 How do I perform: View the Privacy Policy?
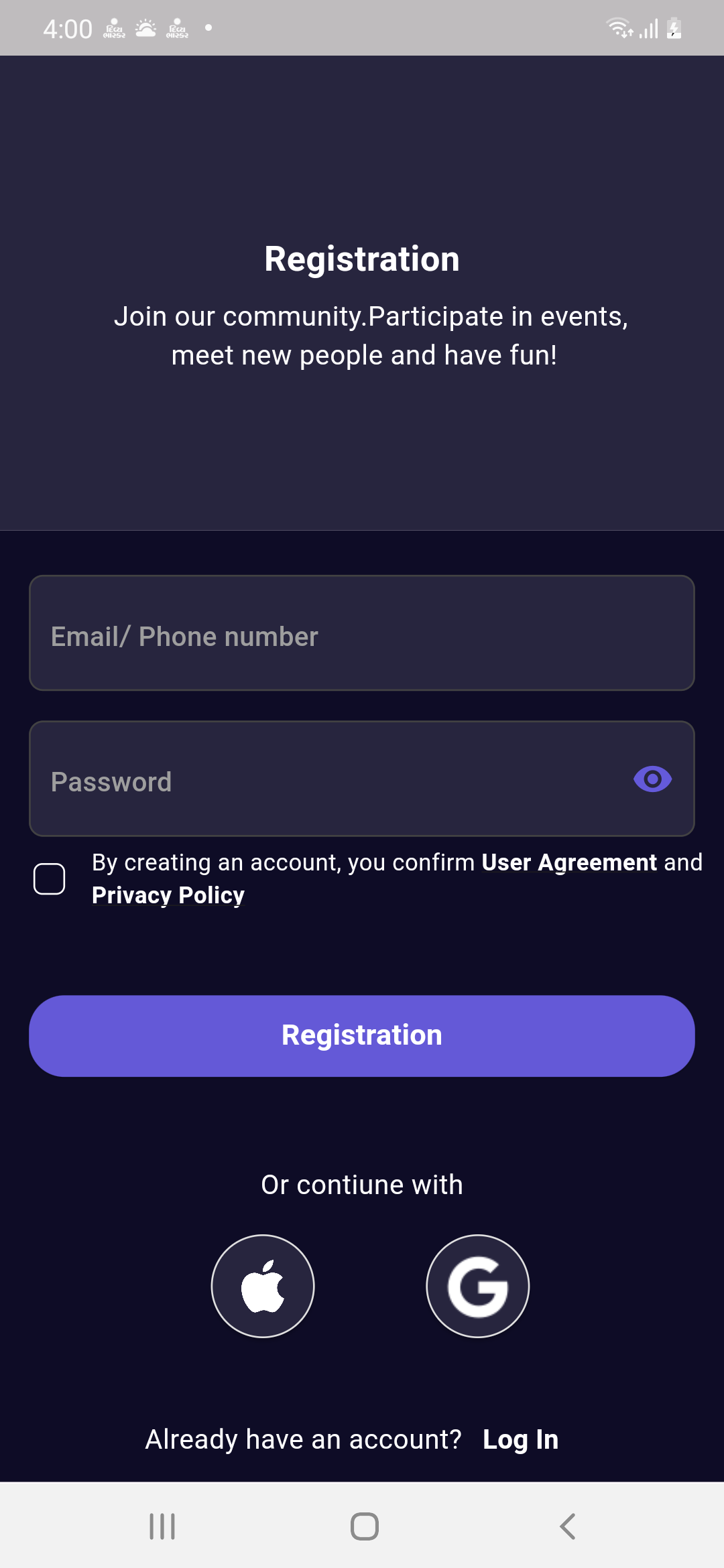coord(168,895)
